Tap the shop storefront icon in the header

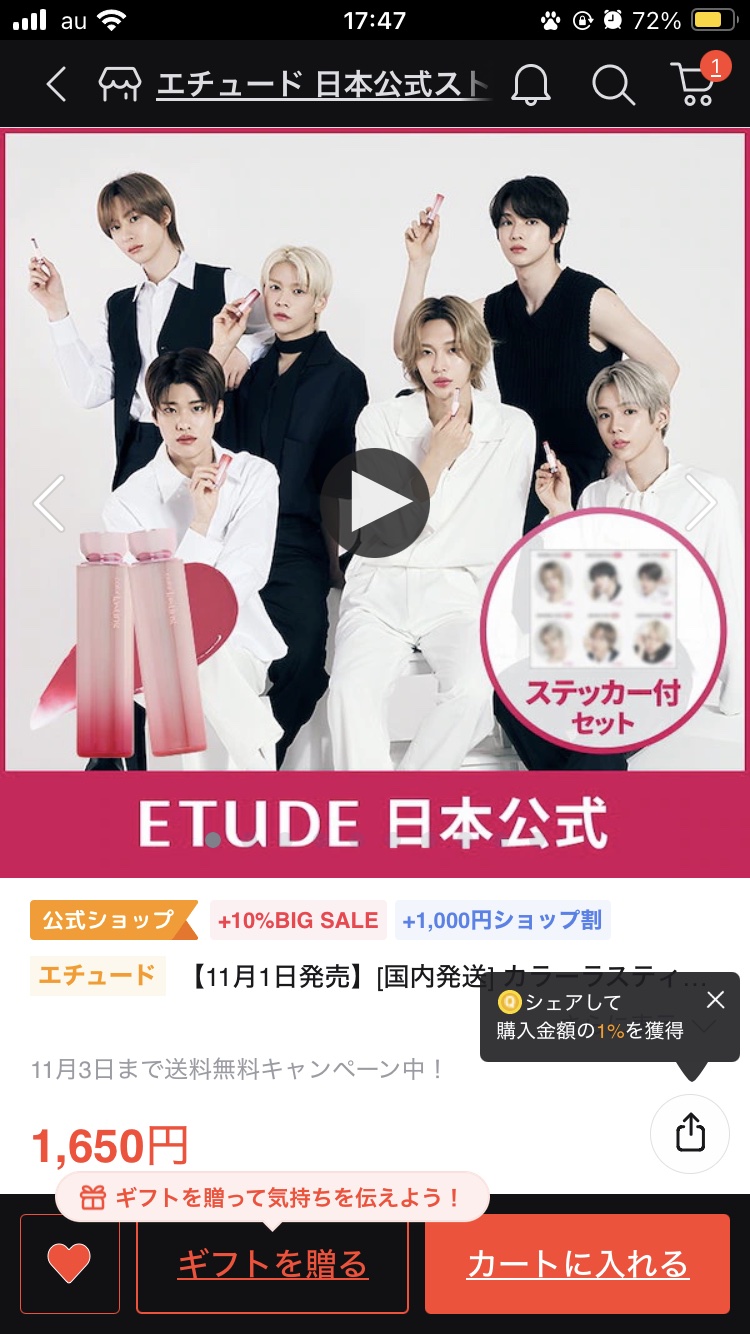click(120, 86)
